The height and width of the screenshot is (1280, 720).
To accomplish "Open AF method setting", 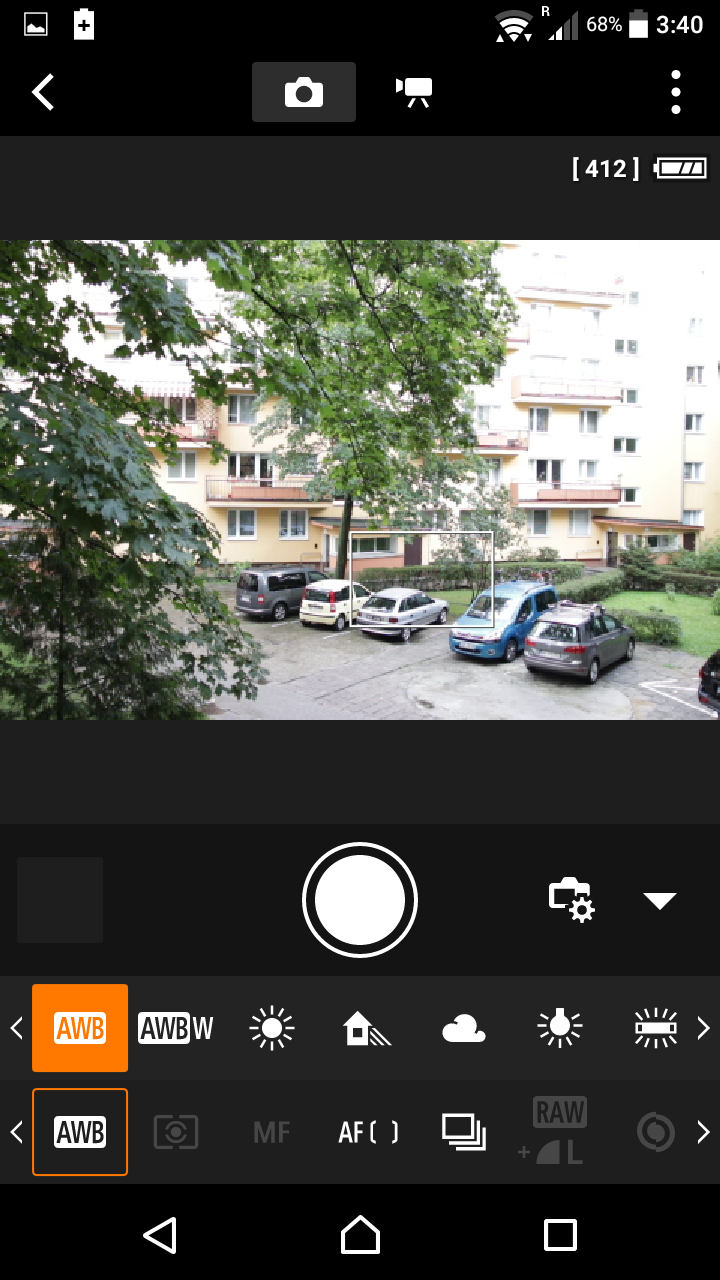I will [x=368, y=1132].
